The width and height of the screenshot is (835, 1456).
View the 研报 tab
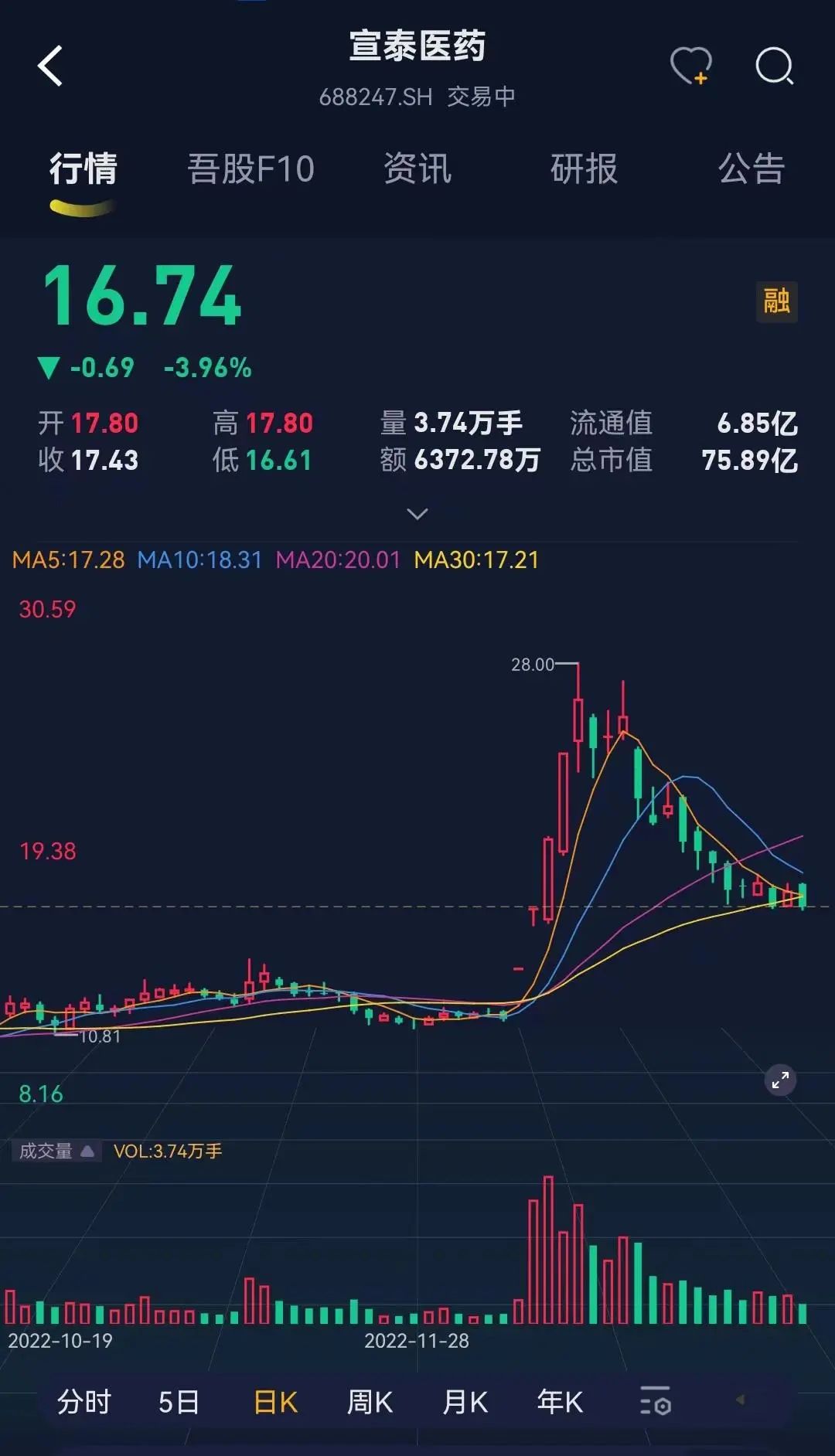click(x=584, y=168)
